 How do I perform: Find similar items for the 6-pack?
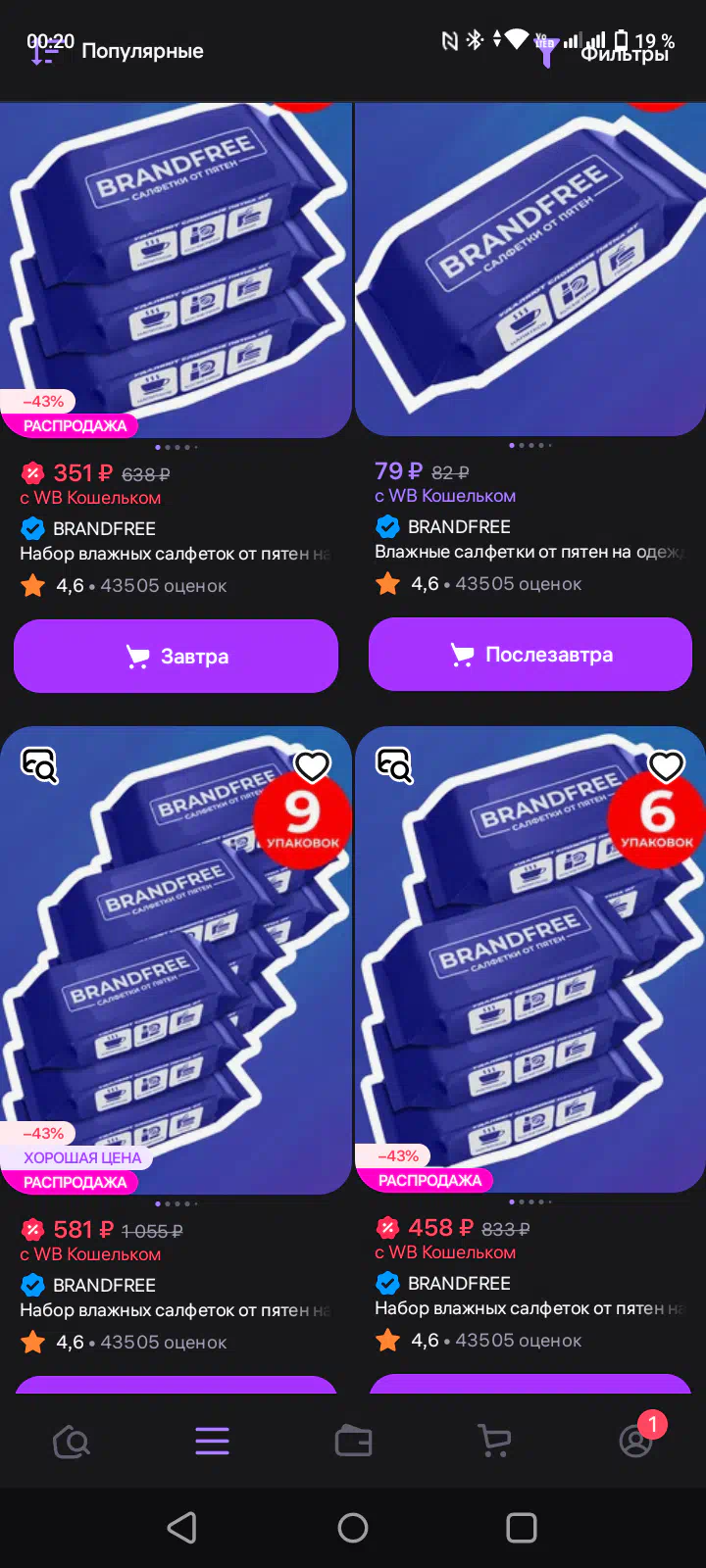point(395,765)
